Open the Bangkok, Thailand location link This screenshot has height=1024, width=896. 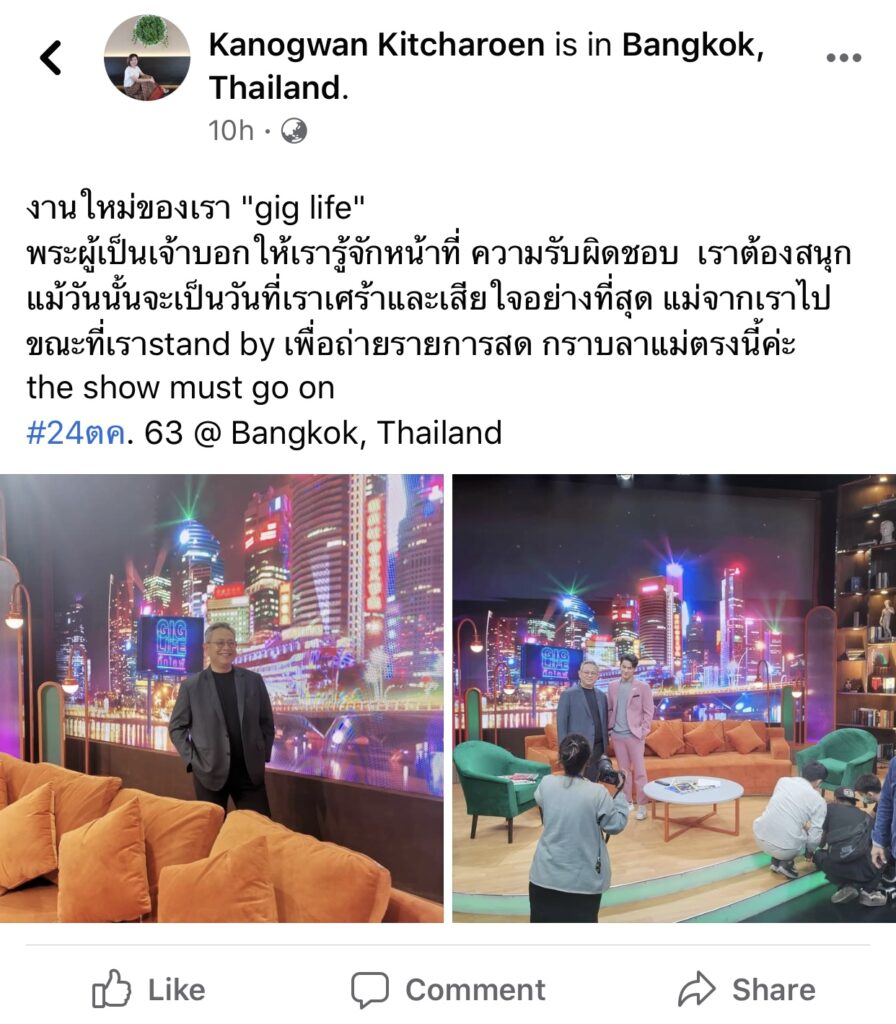point(692,45)
